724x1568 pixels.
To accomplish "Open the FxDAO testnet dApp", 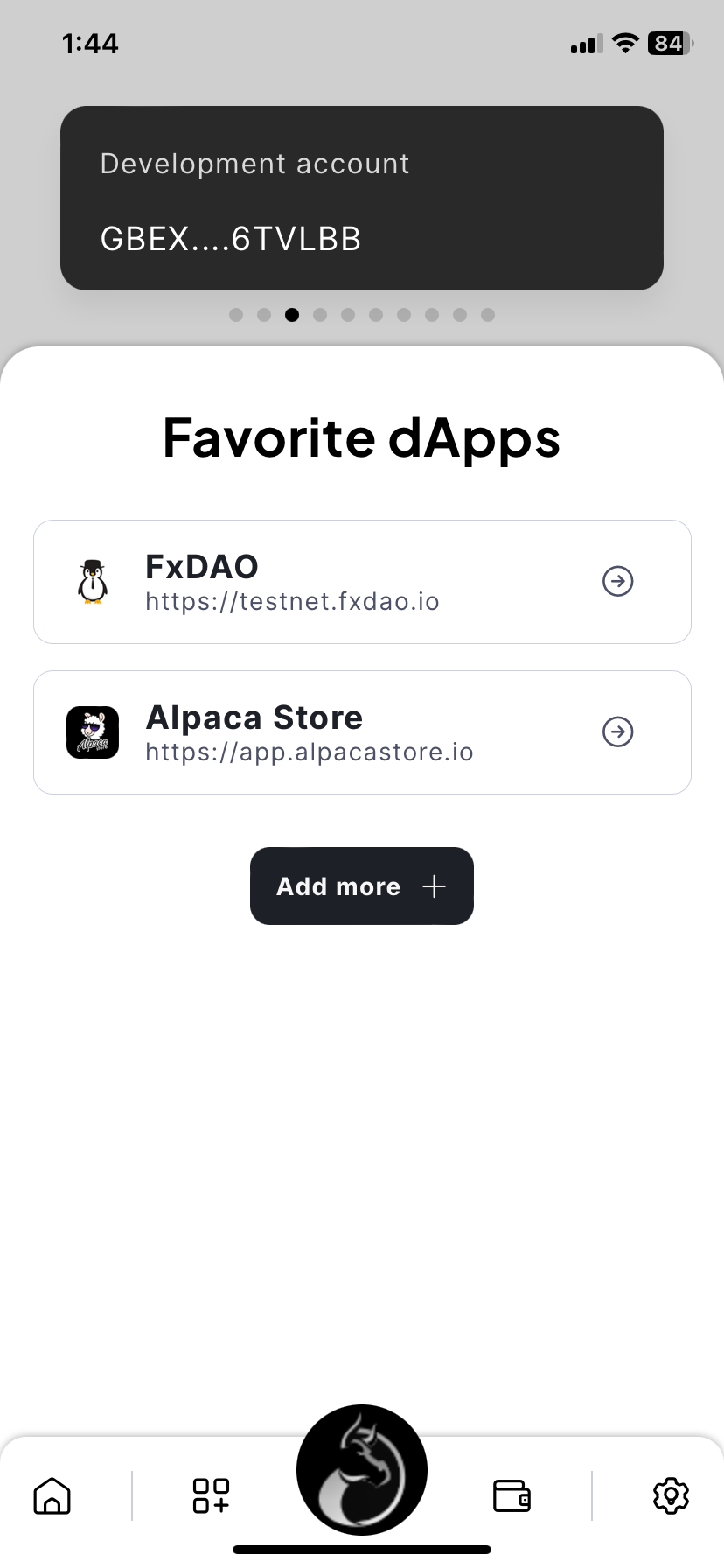I will [x=362, y=582].
